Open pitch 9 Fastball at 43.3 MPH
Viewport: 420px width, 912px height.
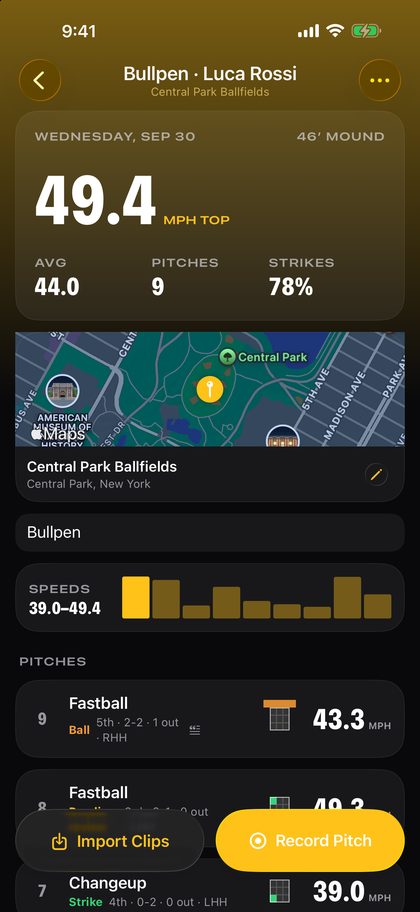coord(210,719)
